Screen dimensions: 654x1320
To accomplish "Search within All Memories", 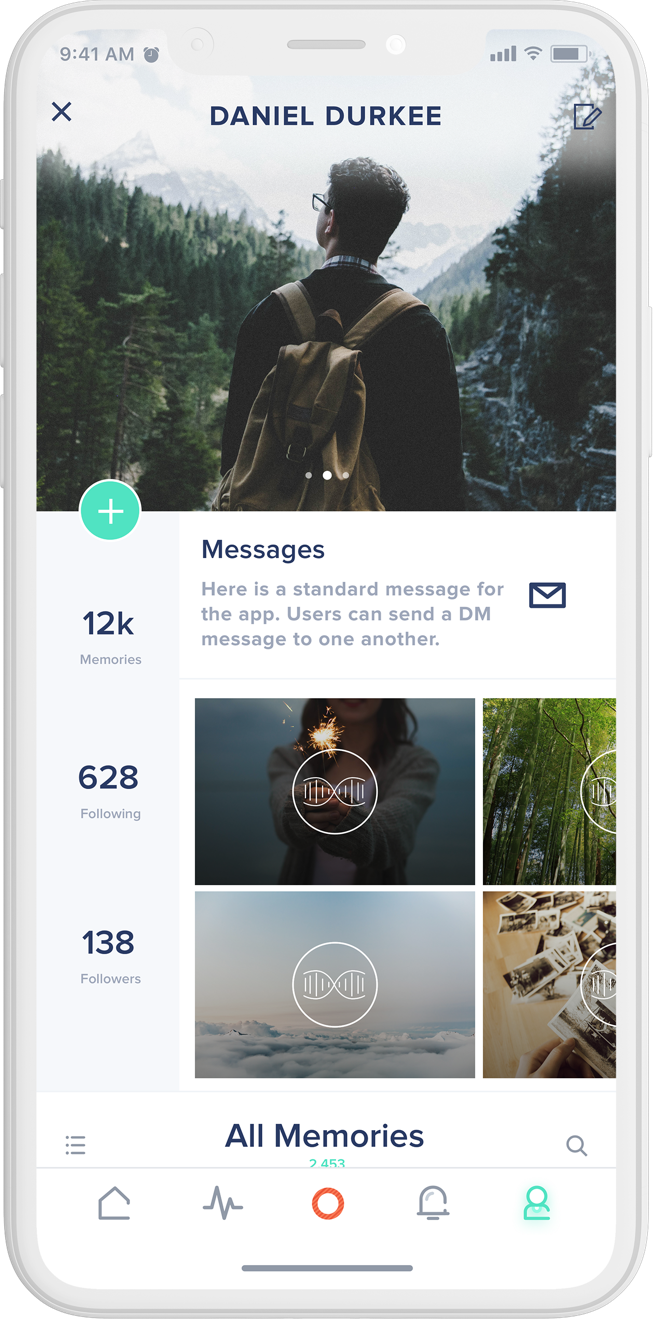I will point(576,1145).
